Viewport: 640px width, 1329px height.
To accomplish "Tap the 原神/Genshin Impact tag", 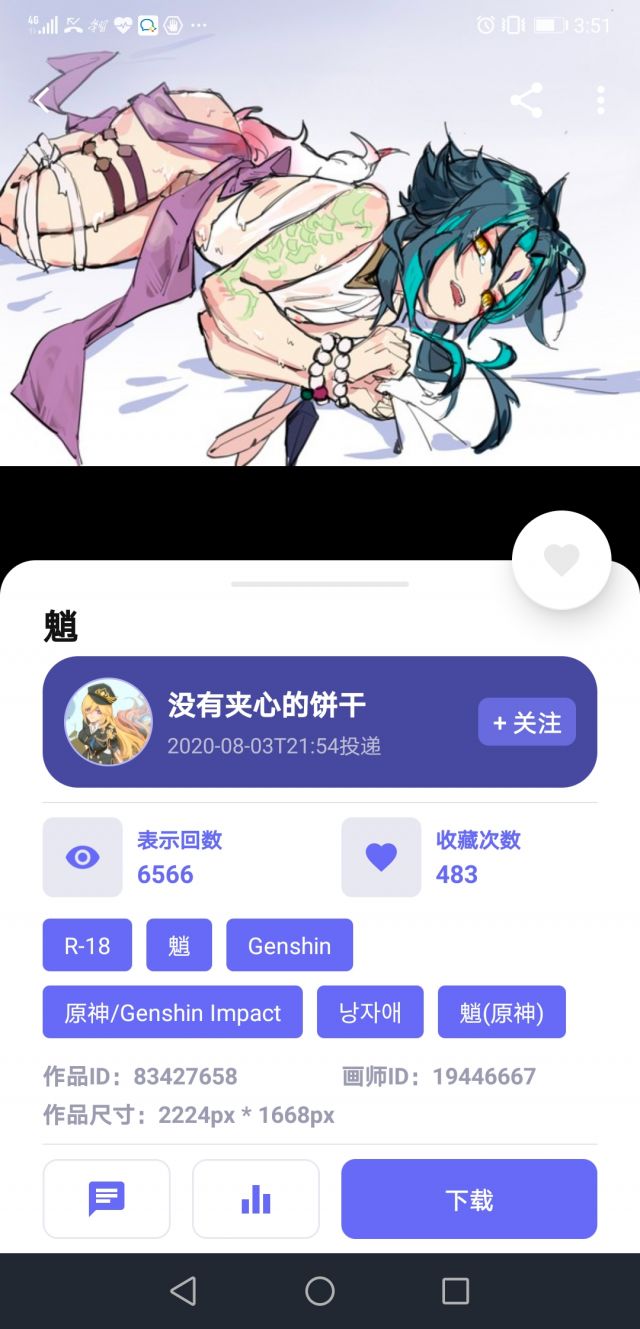I will point(172,1012).
